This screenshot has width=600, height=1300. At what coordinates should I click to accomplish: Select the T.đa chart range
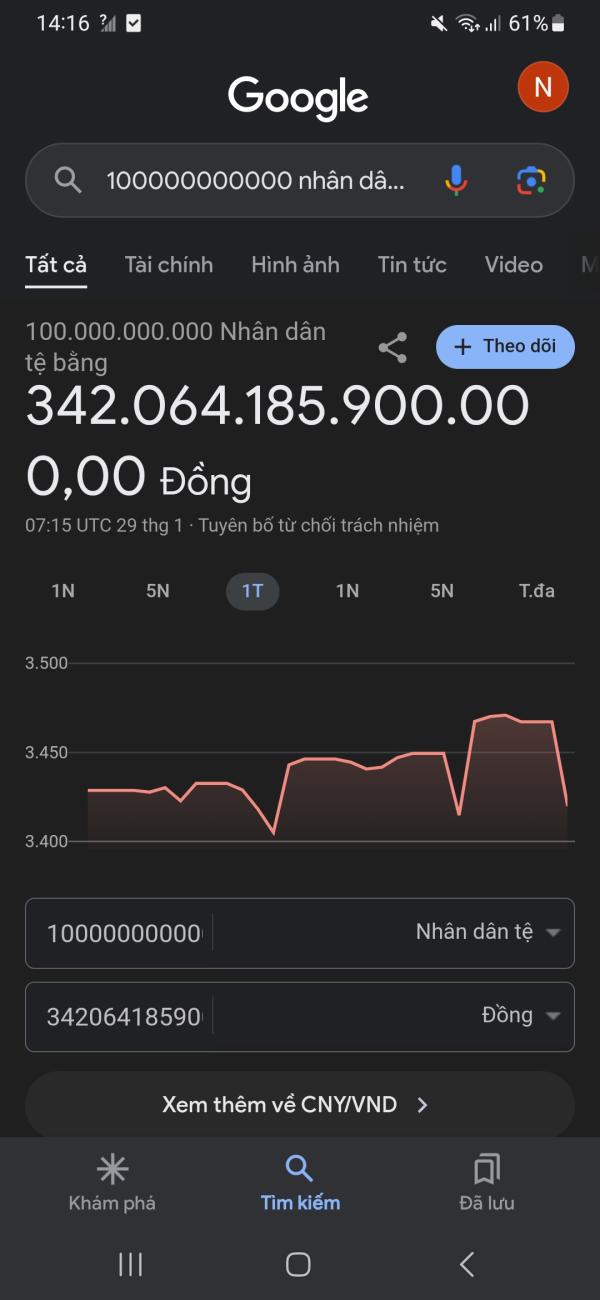coord(537,591)
